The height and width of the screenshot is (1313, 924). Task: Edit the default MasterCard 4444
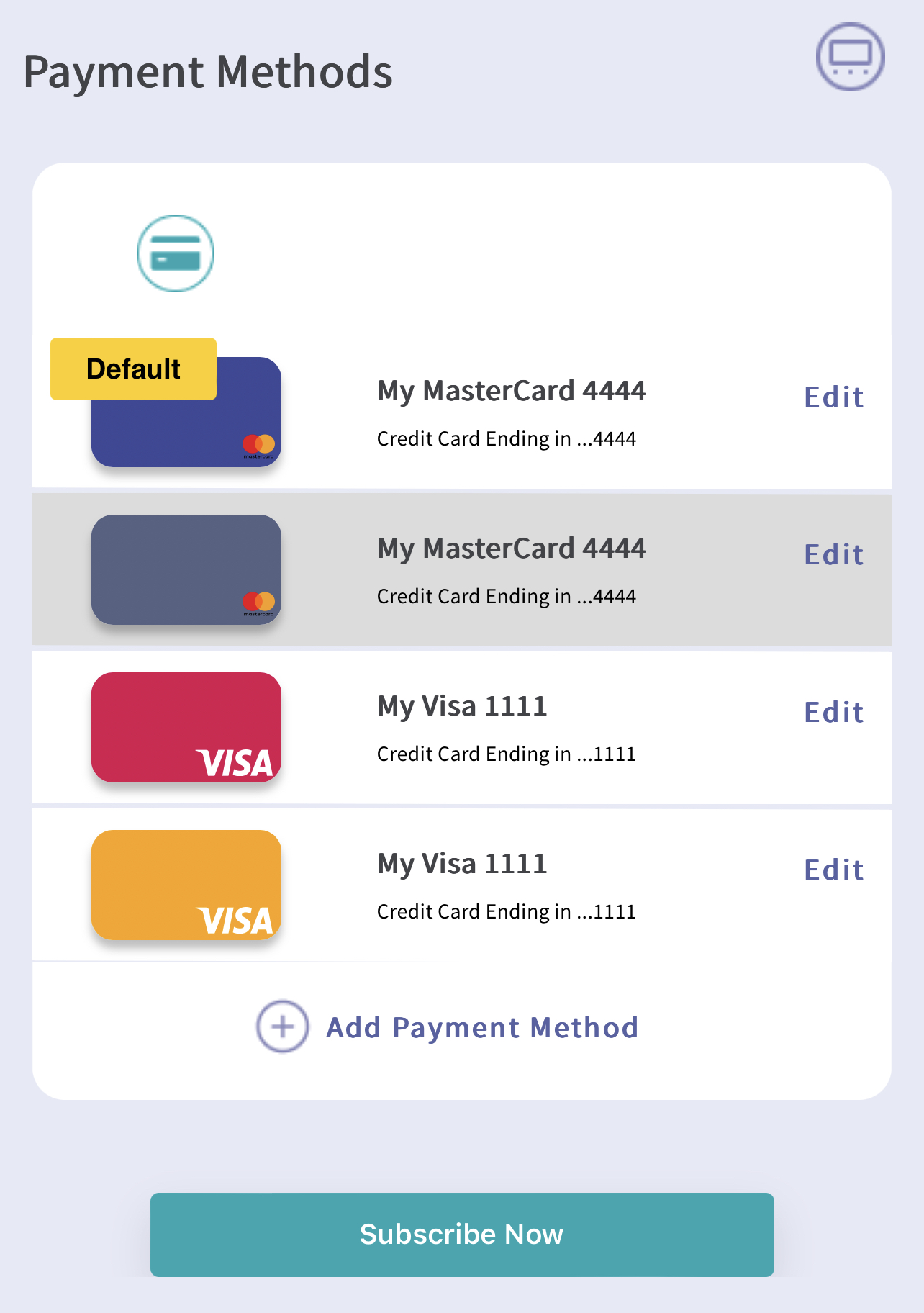(x=833, y=397)
